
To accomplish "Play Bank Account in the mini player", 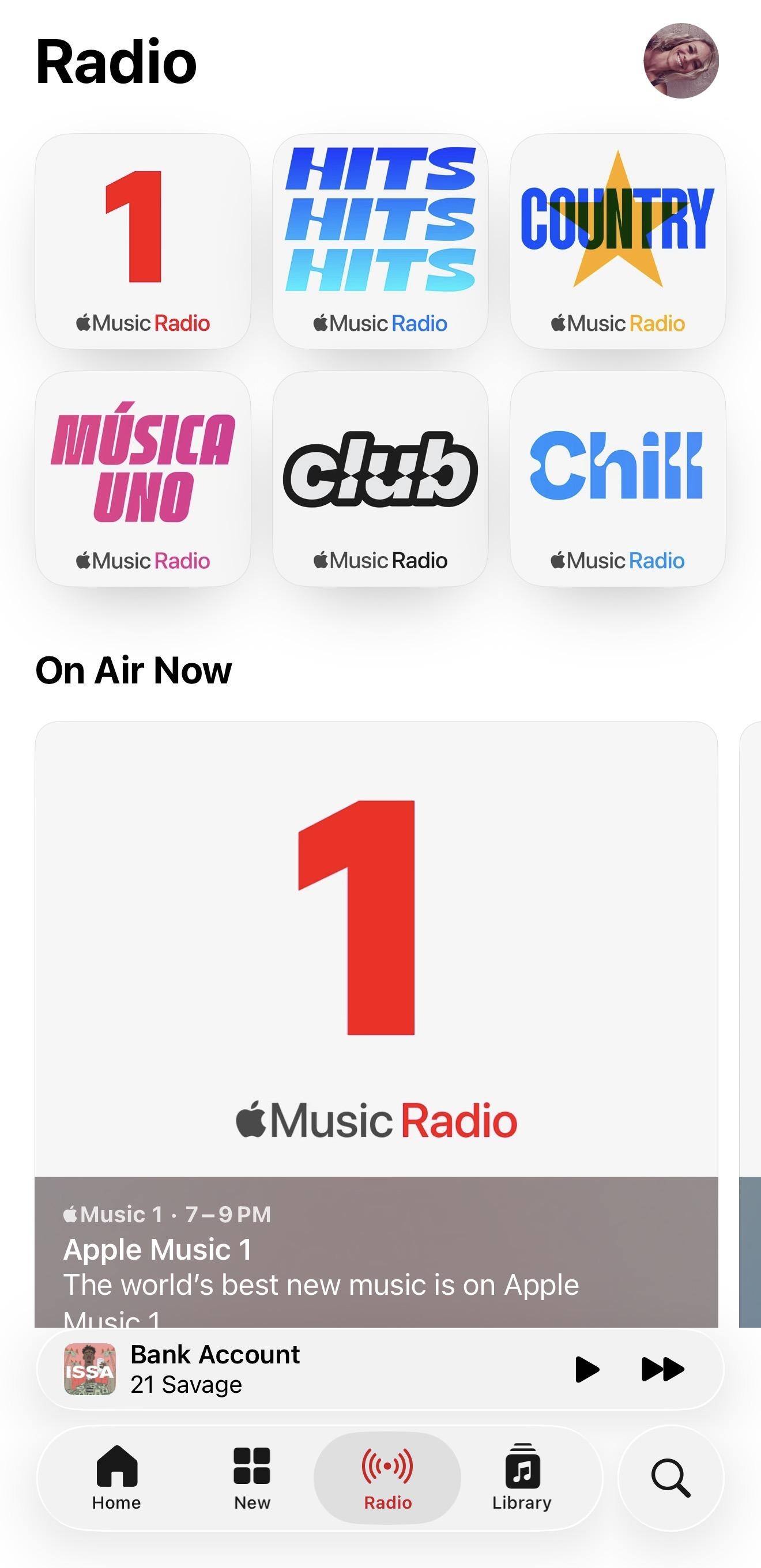I will click(x=587, y=1370).
